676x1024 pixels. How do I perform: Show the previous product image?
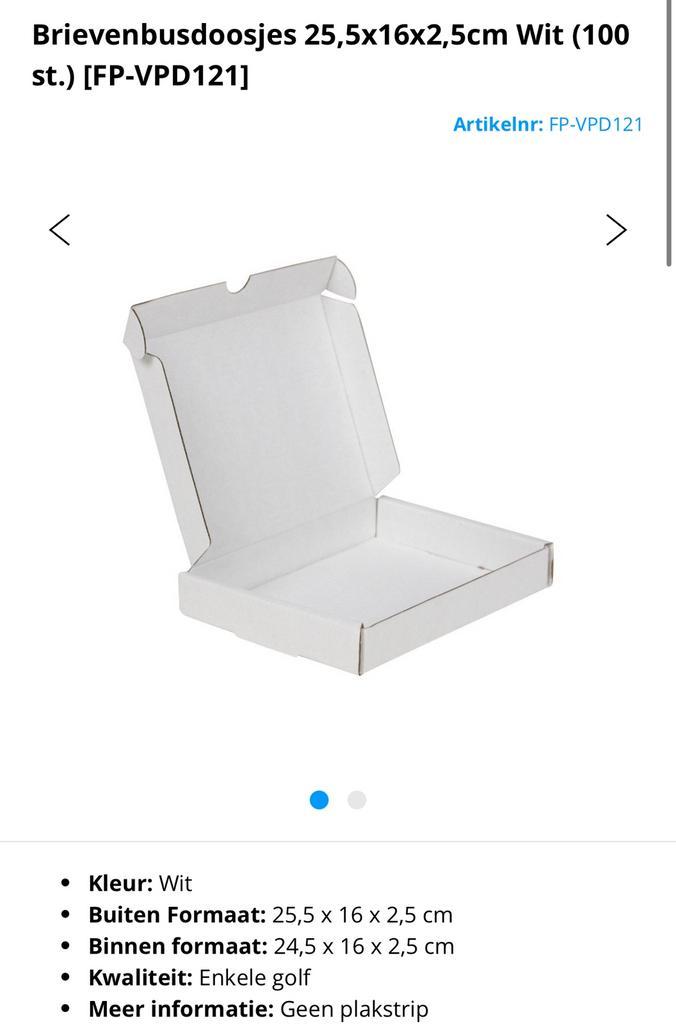click(x=60, y=229)
